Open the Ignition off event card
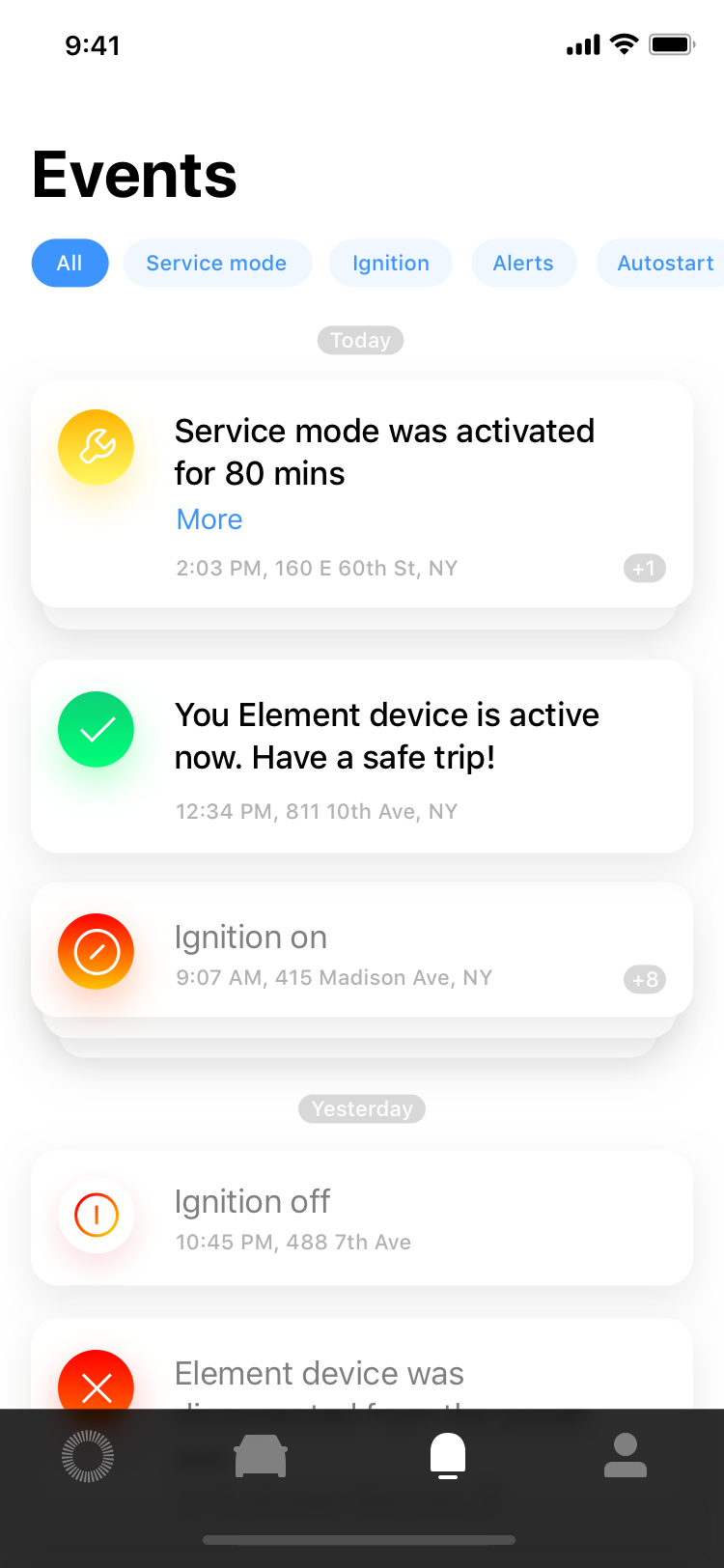This screenshot has width=724, height=1568. (362, 1218)
